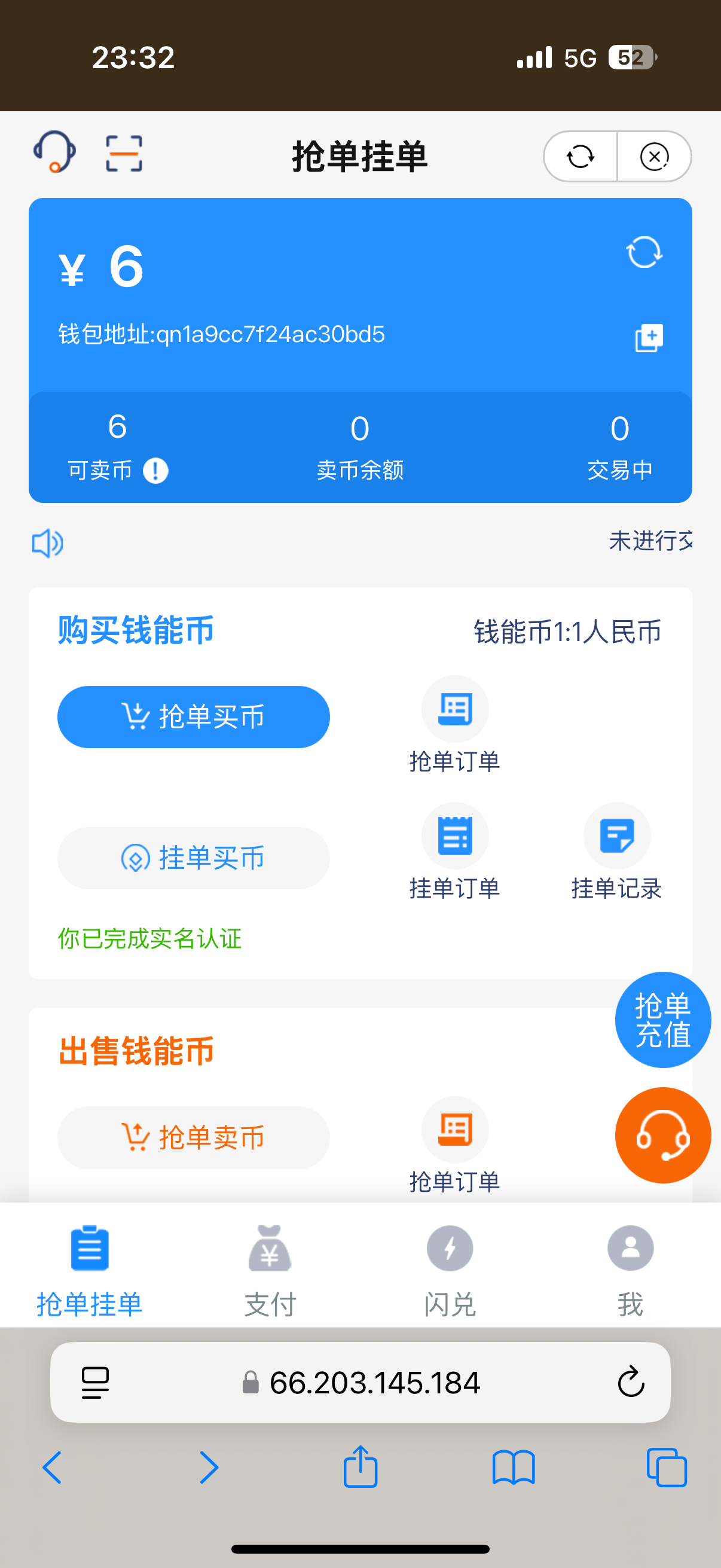The height and width of the screenshot is (1568, 721).
Task: Open customer service headset icon in header
Action: [54, 152]
